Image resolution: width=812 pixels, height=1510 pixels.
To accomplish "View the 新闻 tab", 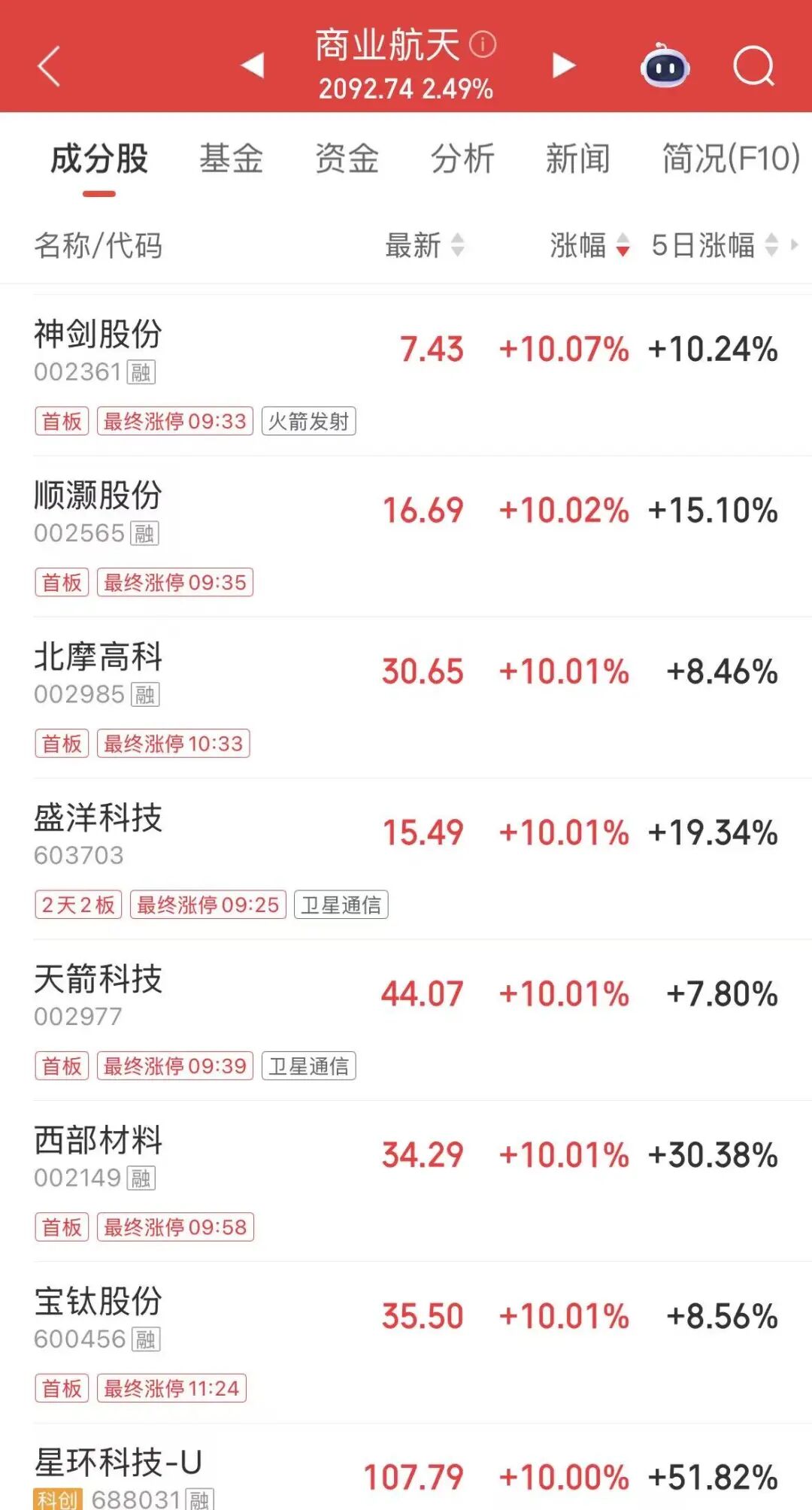I will 577,159.
